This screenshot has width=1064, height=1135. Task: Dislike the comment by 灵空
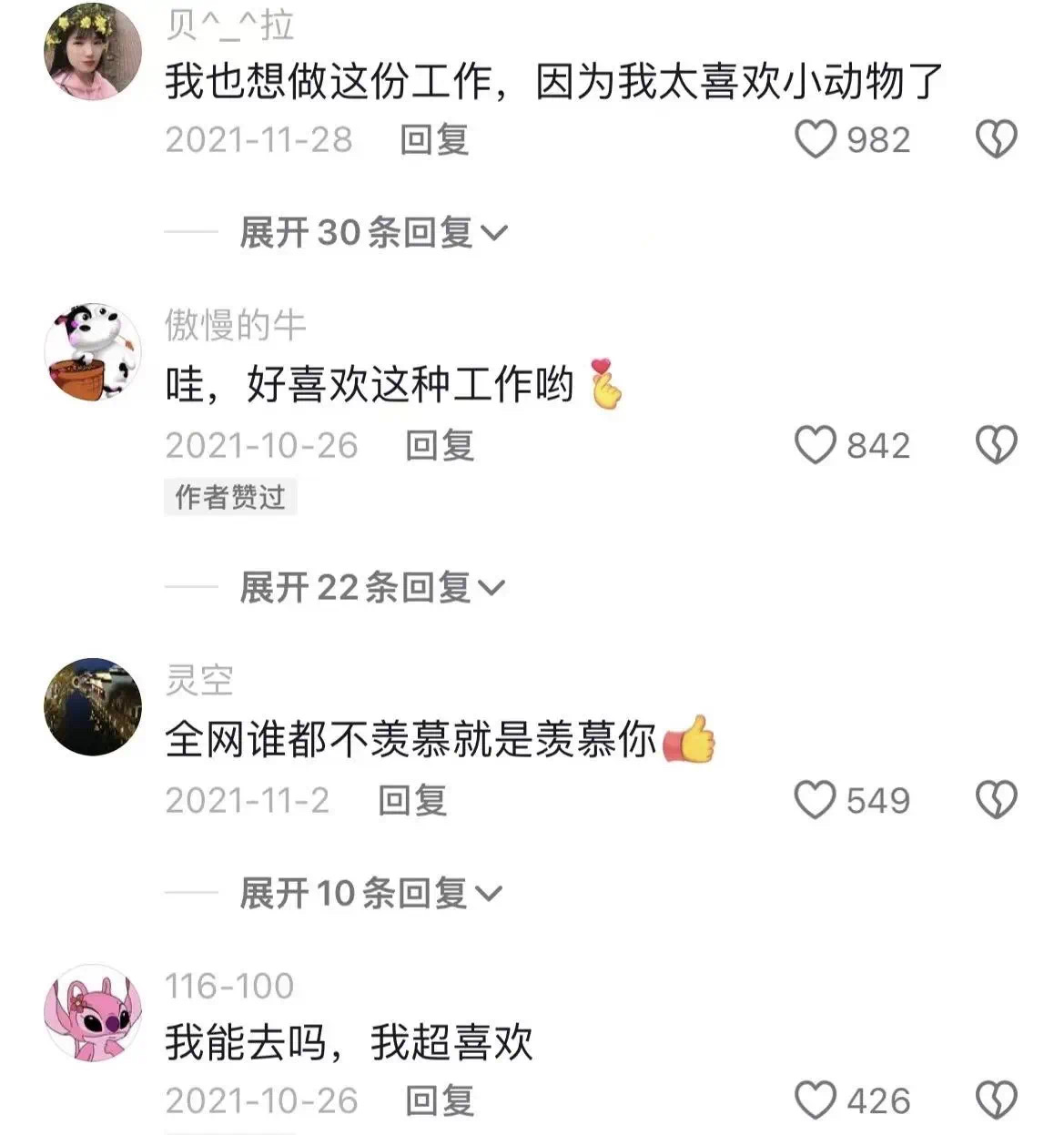pyautogui.click(x=996, y=800)
